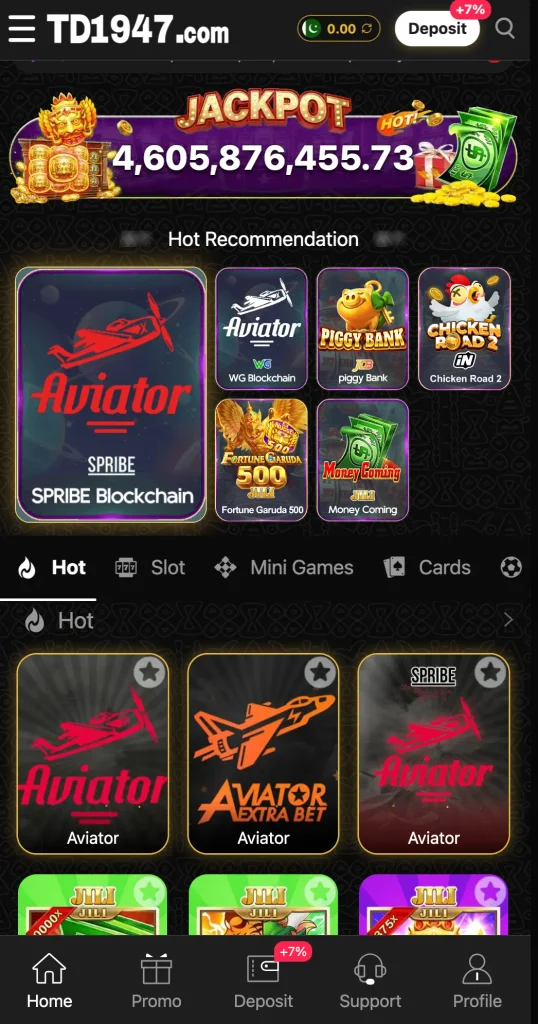The image size is (538, 1024).
Task: Refresh the wallet balance
Action: pyautogui.click(x=367, y=29)
